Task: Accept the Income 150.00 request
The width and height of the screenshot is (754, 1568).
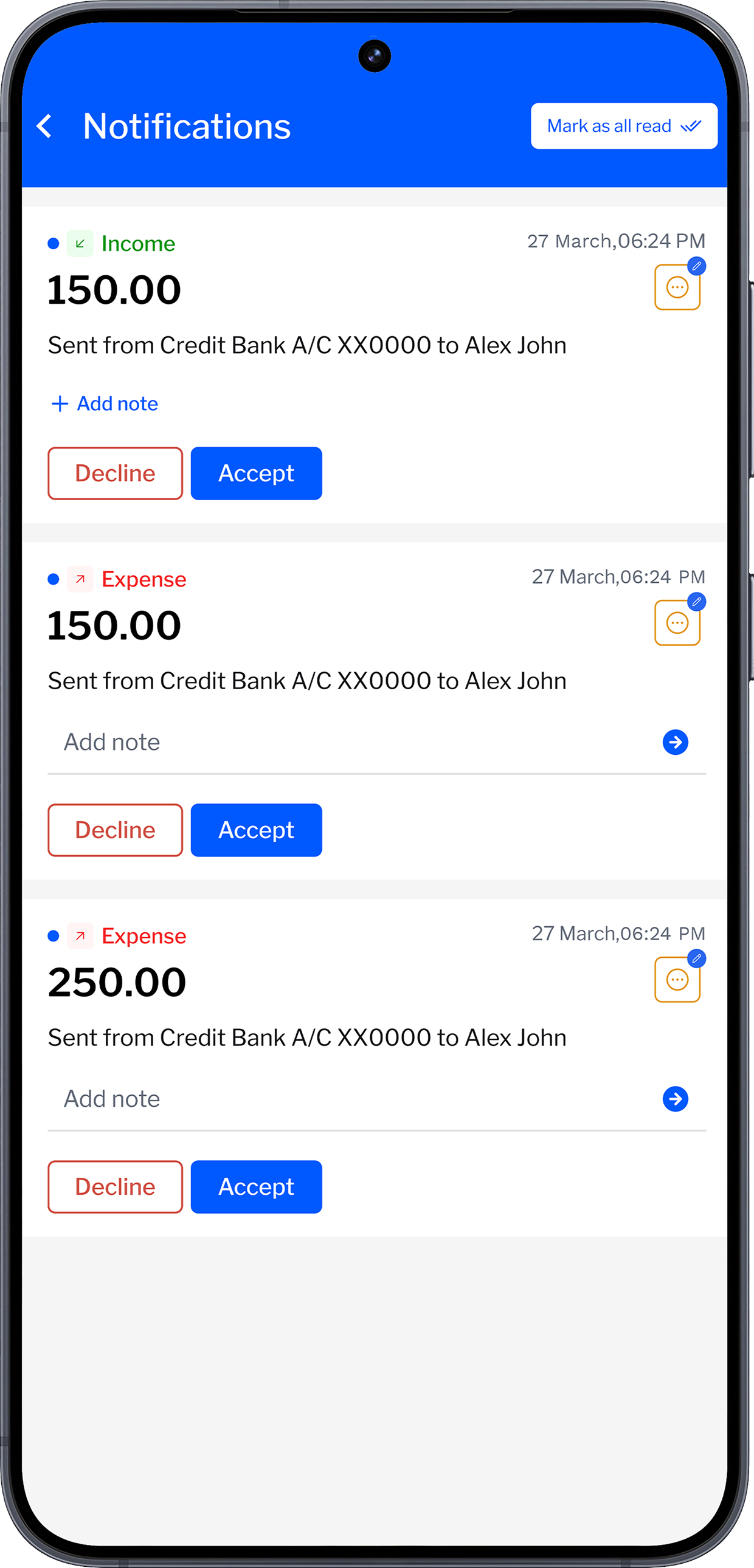Action: 256,473
